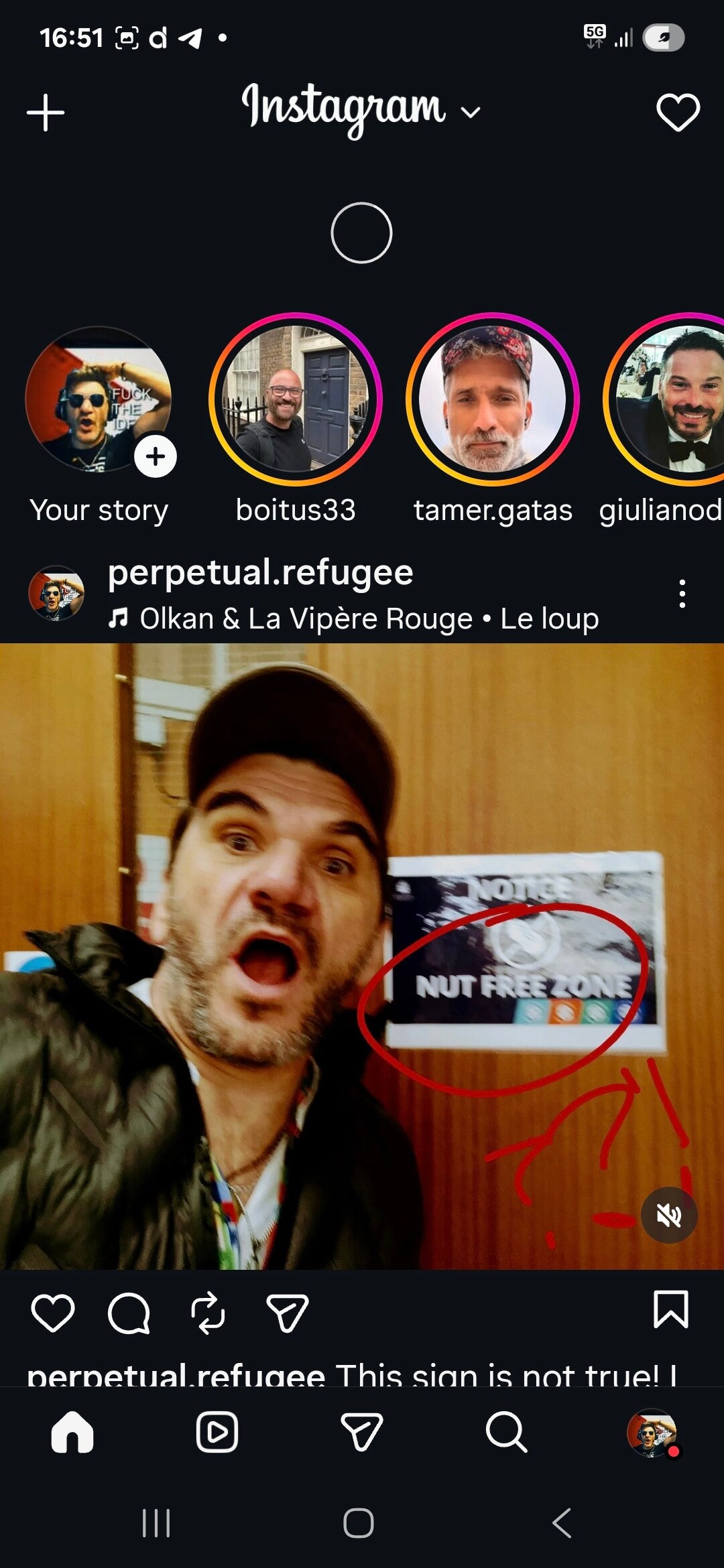Open direct messages in bottom navigation

[361, 1432]
